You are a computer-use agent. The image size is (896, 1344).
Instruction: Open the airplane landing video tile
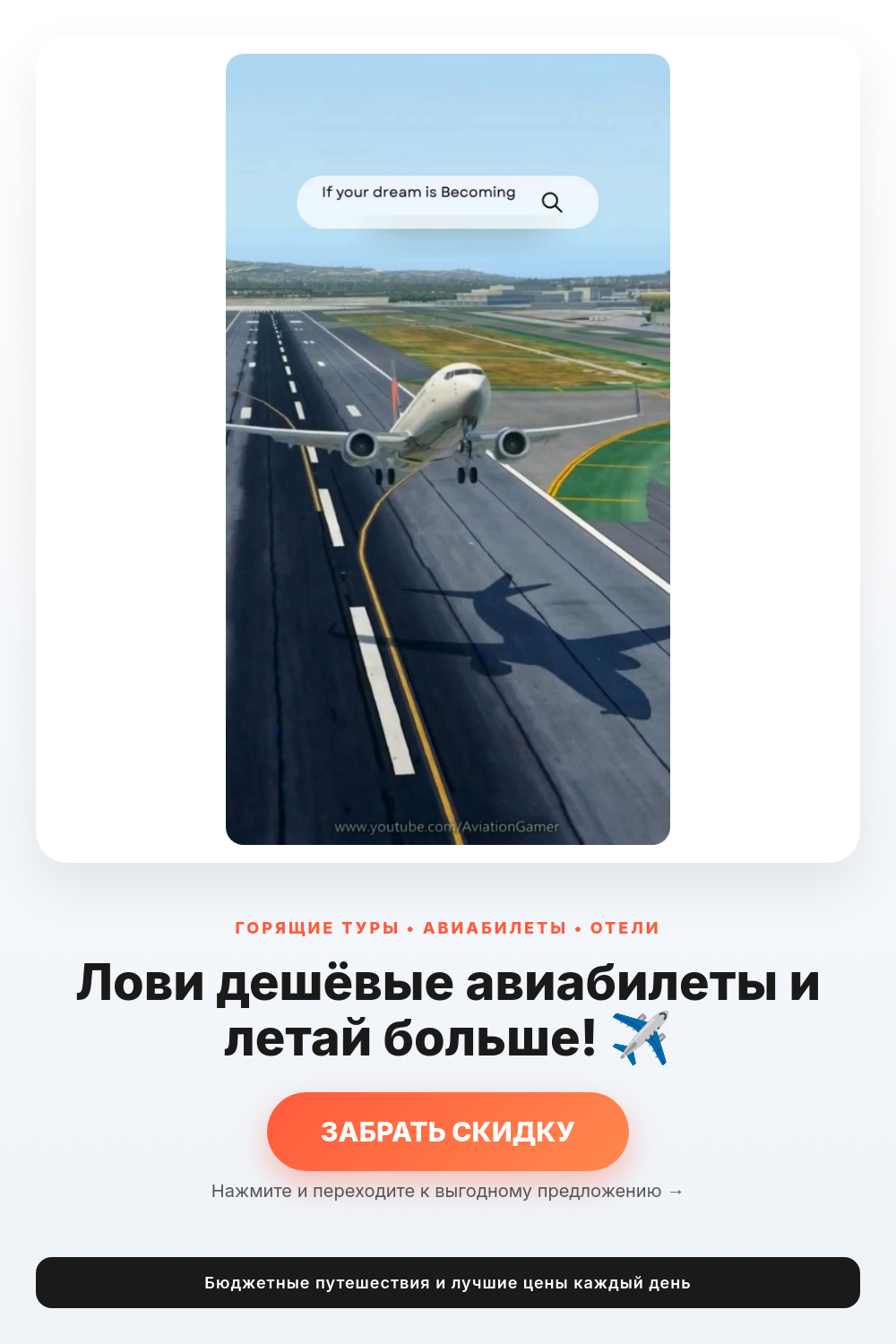(448, 449)
